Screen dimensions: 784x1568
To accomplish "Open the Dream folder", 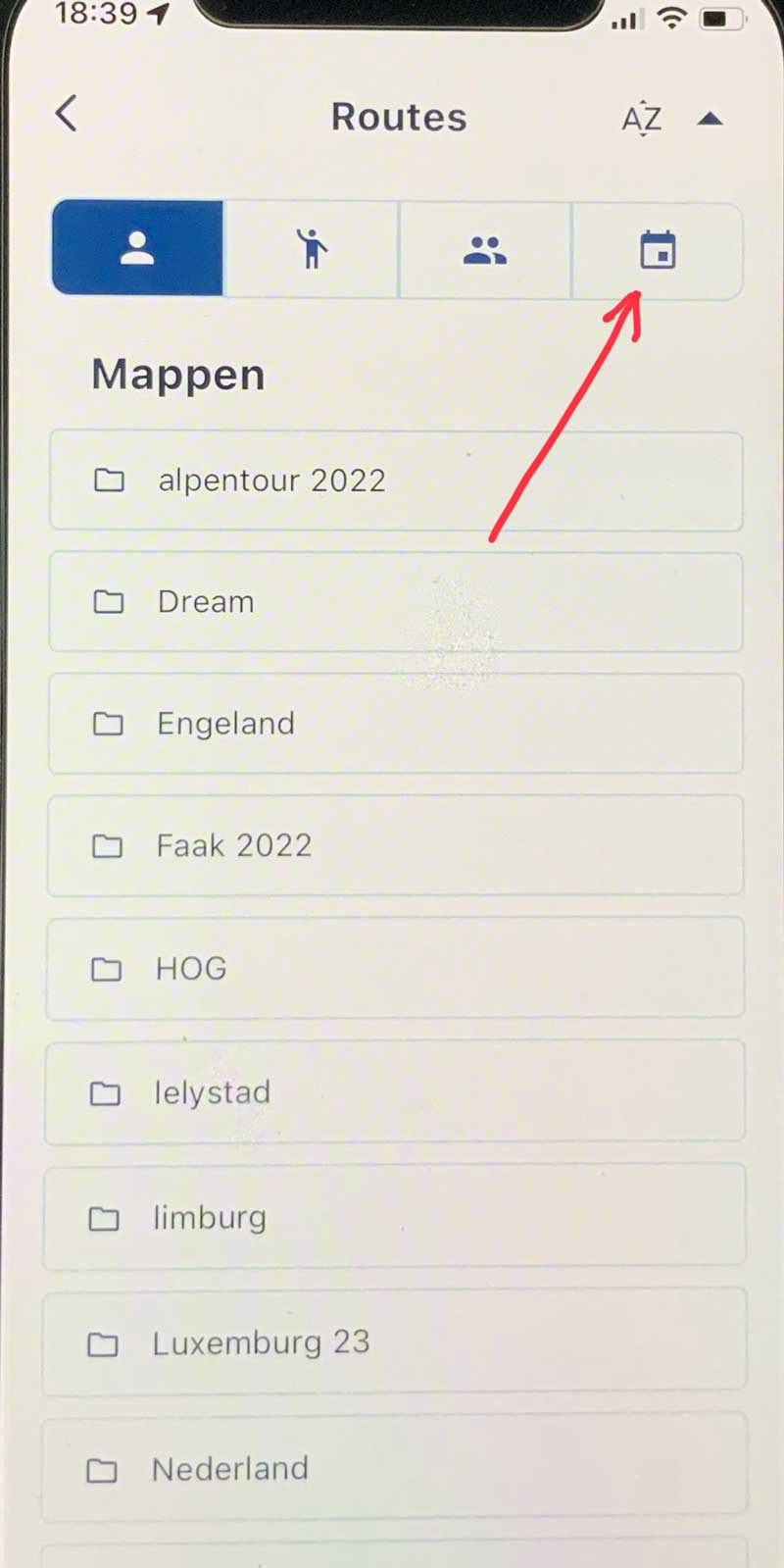I will (x=396, y=601).
